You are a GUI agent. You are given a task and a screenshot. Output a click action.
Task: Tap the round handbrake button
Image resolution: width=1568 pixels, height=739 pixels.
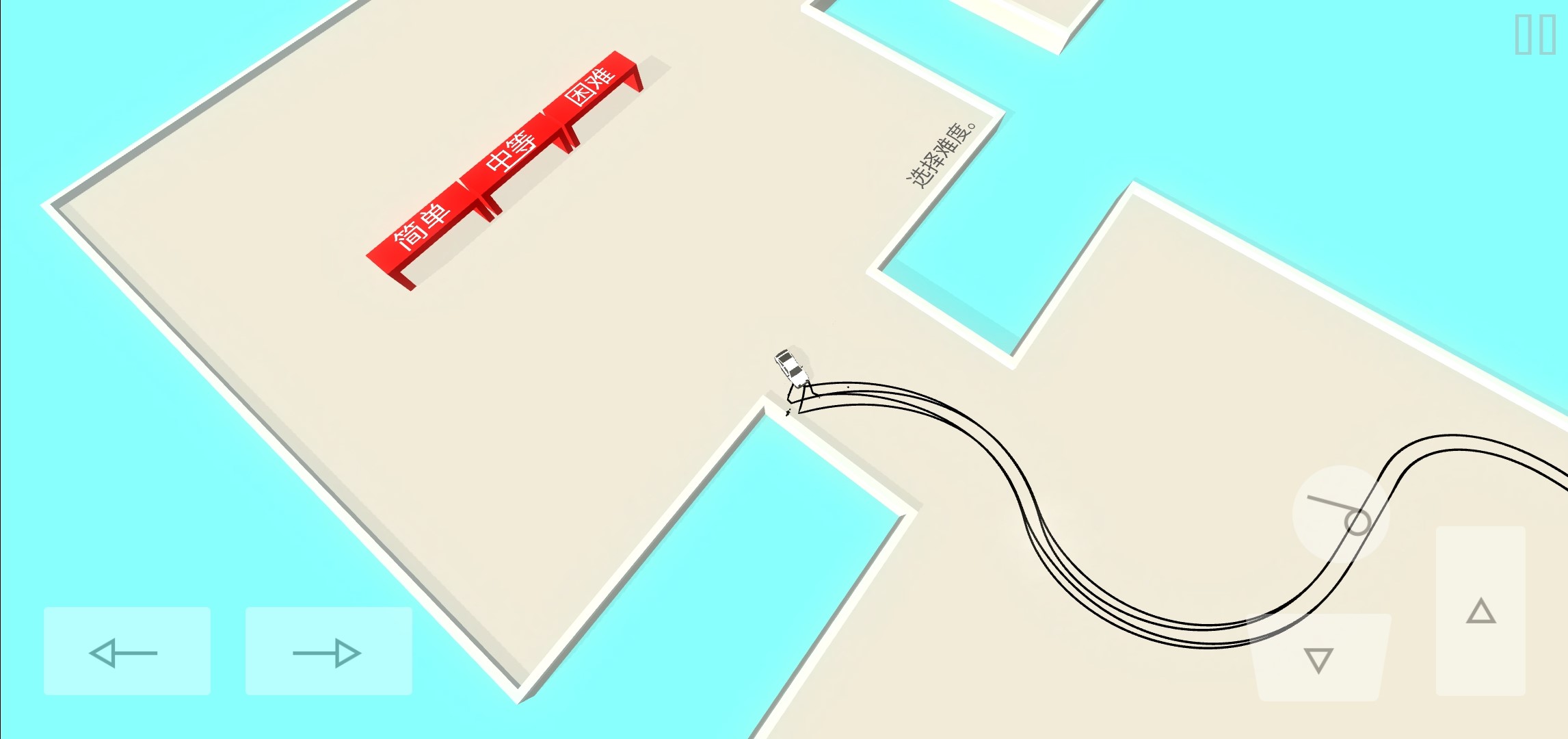click(x=1340, y=515)
